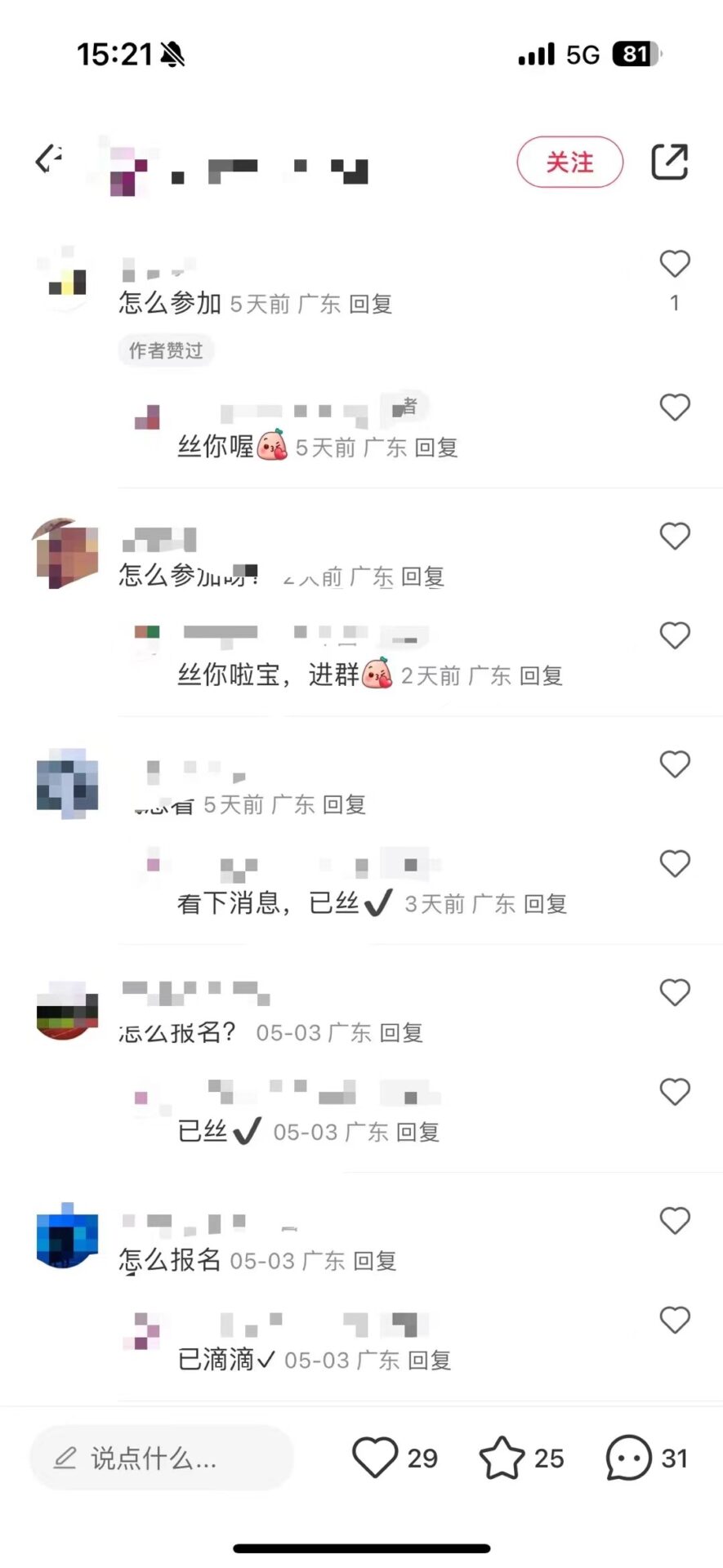Viewport: 723px width, 1568px height.
Task: Open the comment bubble icon showing 31
Action: (x=627, y=1457)
